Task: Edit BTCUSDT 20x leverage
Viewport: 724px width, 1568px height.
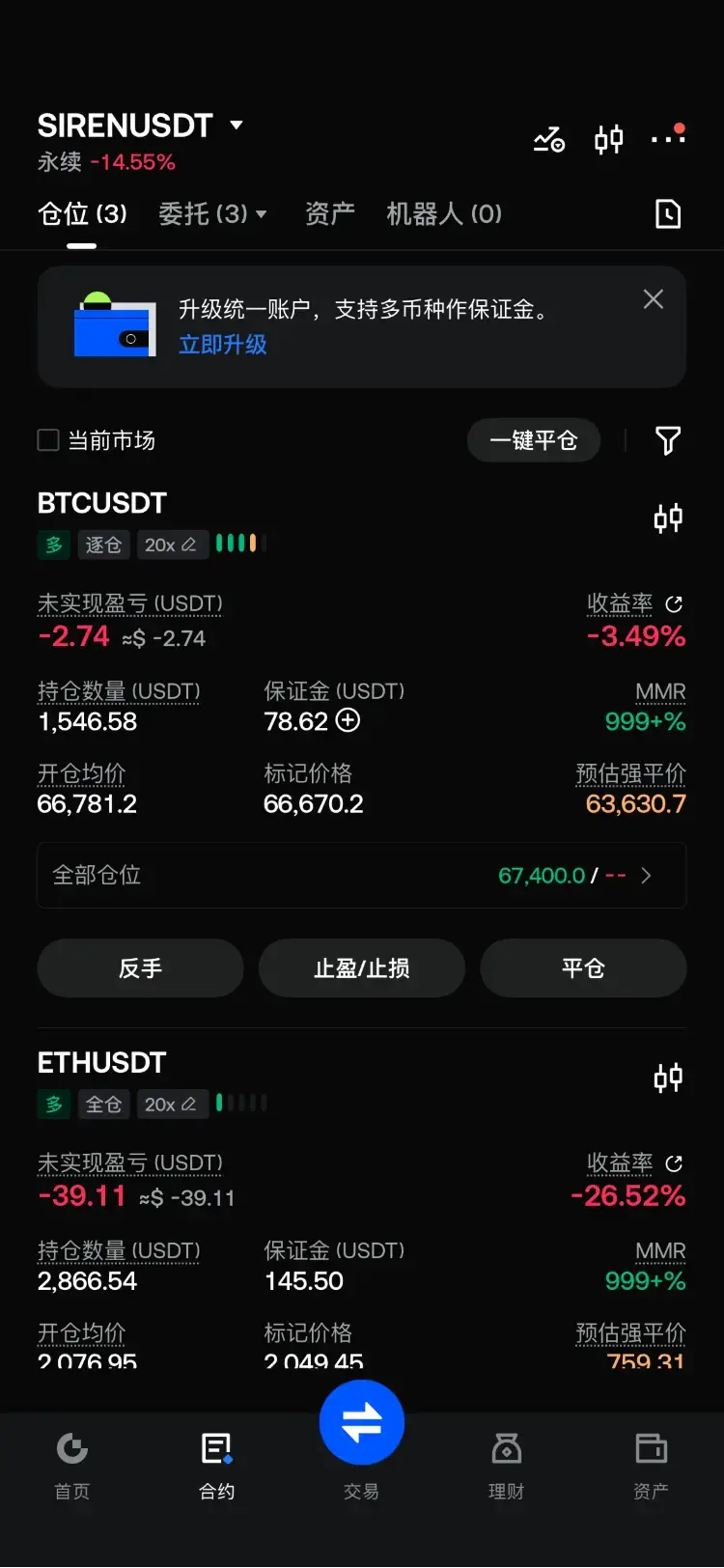Action: click(171, 545)
